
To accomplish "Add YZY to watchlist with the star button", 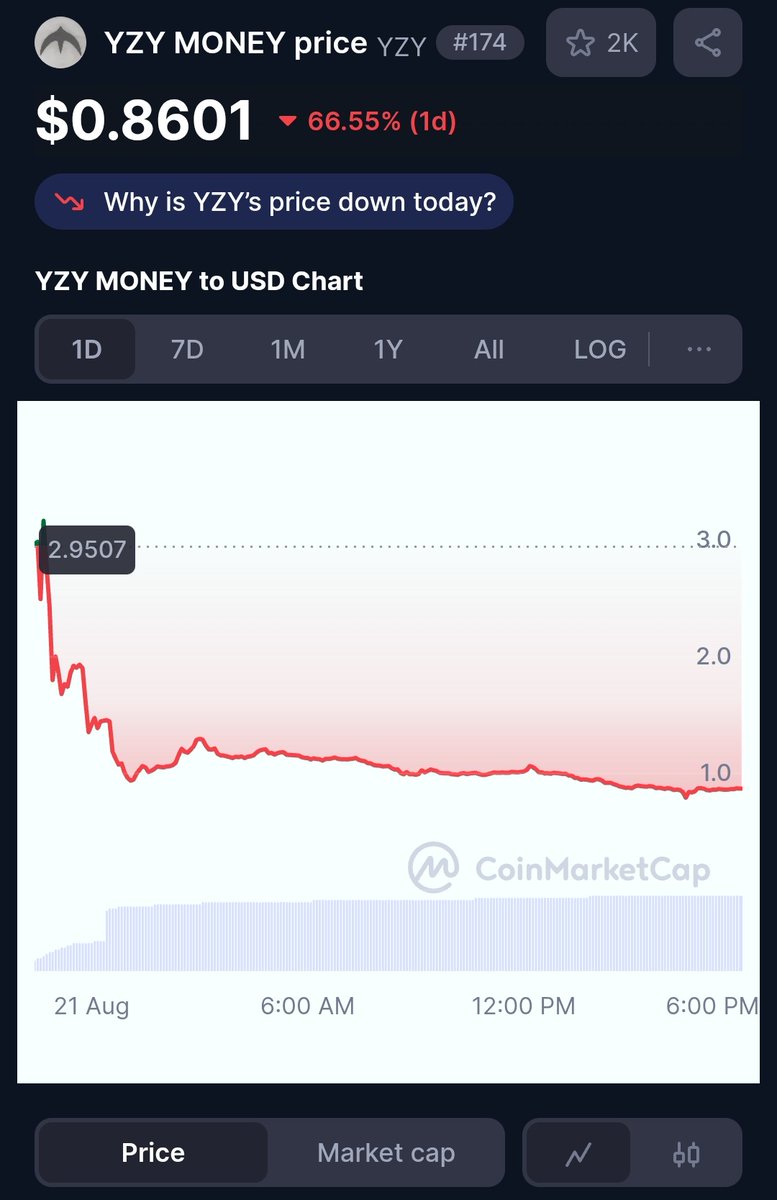I will point(601,42).
